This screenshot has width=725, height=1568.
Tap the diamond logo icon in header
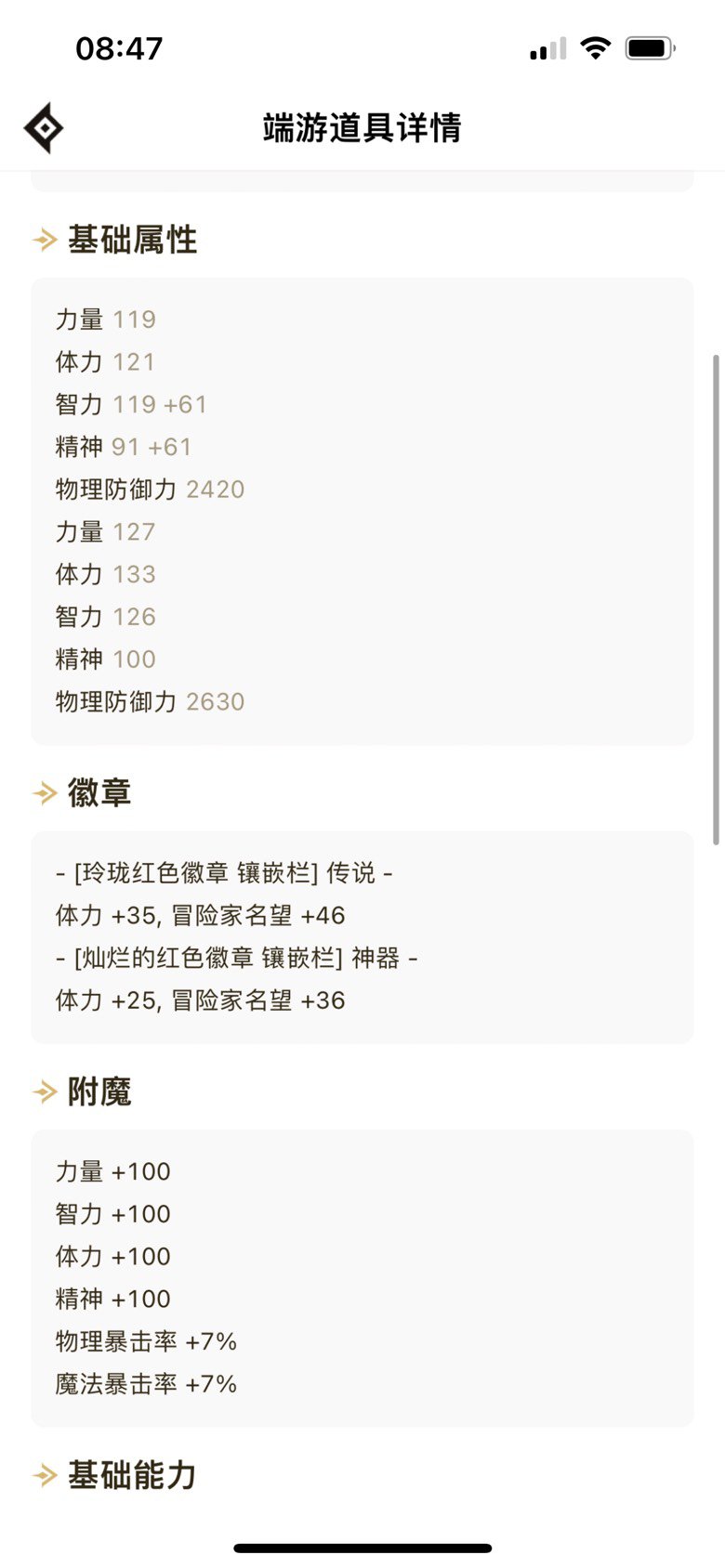44,128
